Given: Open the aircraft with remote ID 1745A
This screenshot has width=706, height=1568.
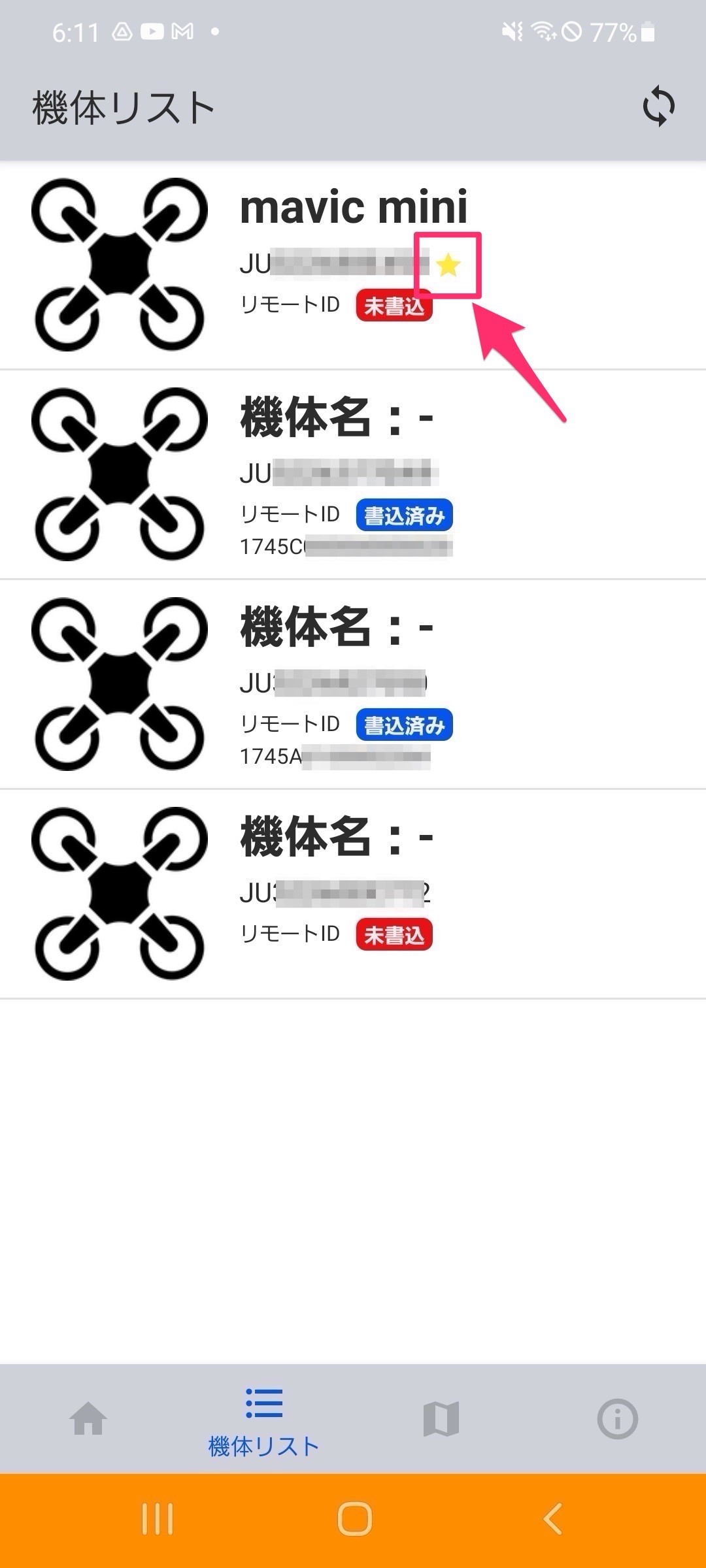Looking at the screenshot, I should (353, 685).
